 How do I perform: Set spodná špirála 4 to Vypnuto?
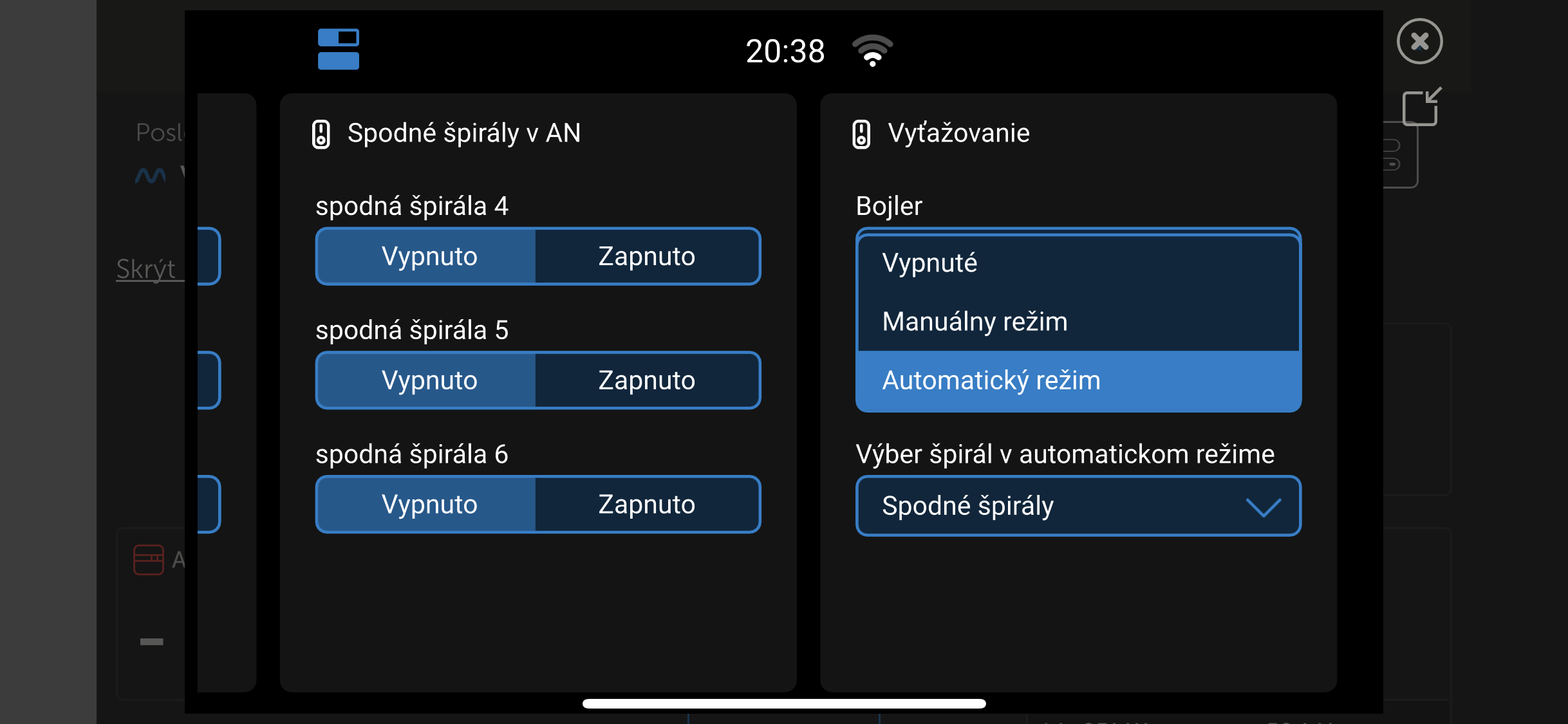pos(428,256)
